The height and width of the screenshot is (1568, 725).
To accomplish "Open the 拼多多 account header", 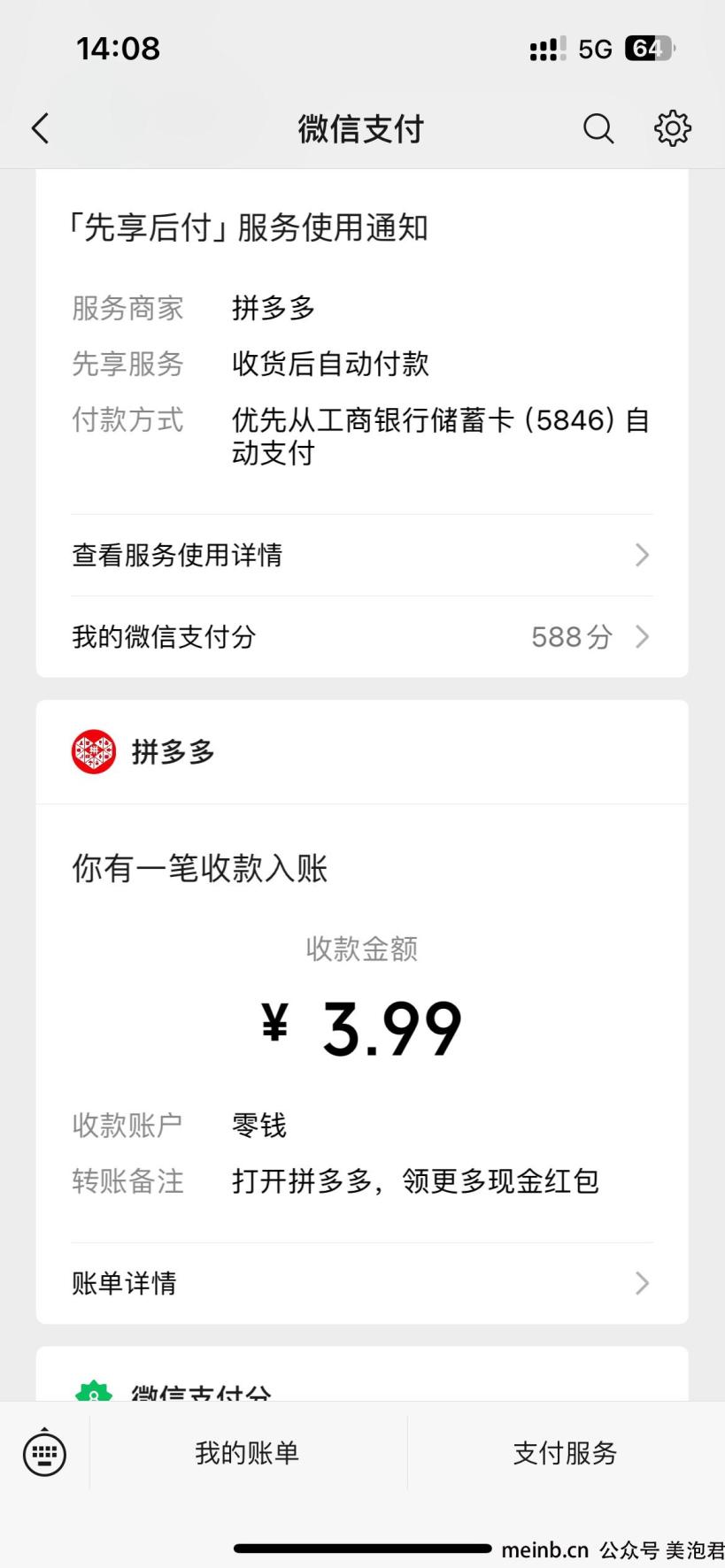I will [362, 752].
